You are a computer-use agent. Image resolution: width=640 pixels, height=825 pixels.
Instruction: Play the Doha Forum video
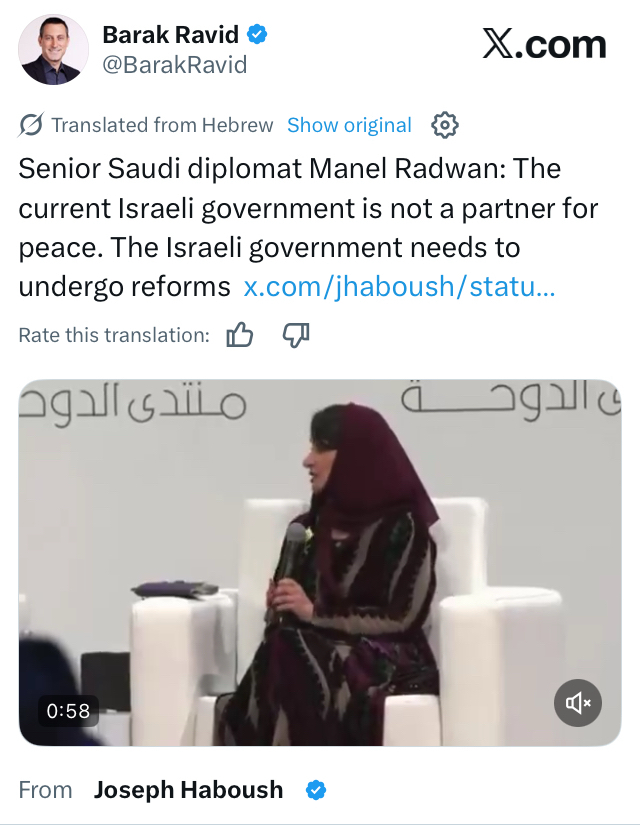coord(320,561)
